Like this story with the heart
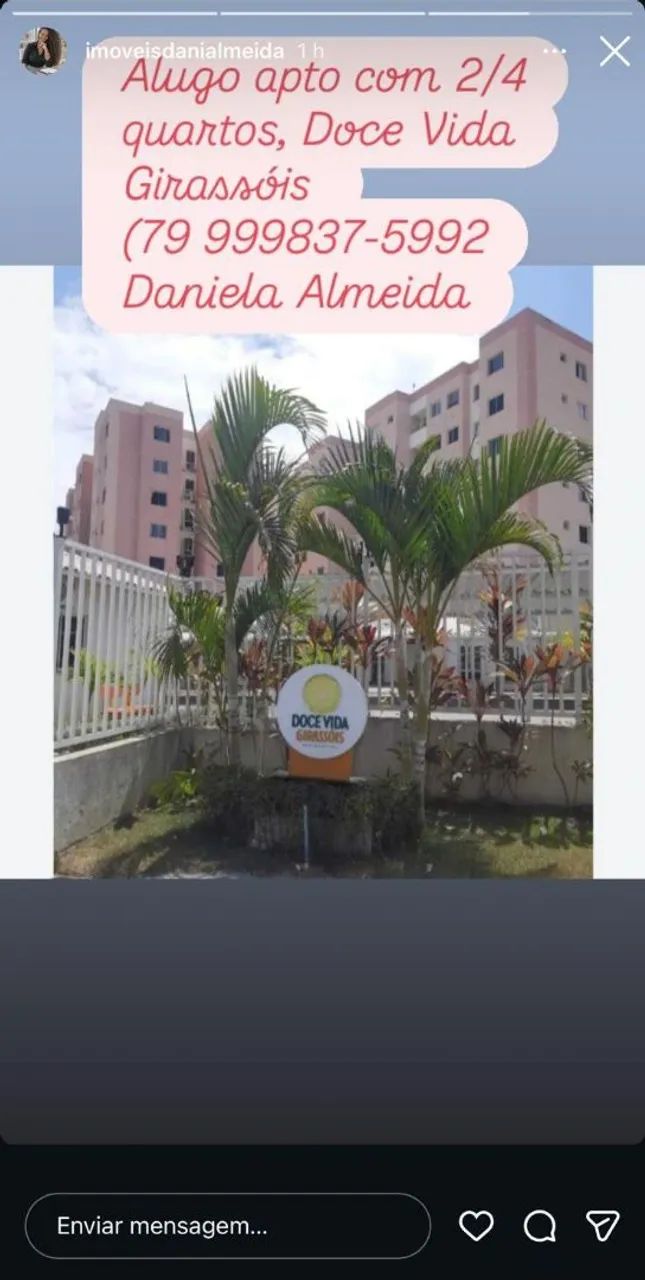645x1280 pixels. click(x=476, y=1225)
